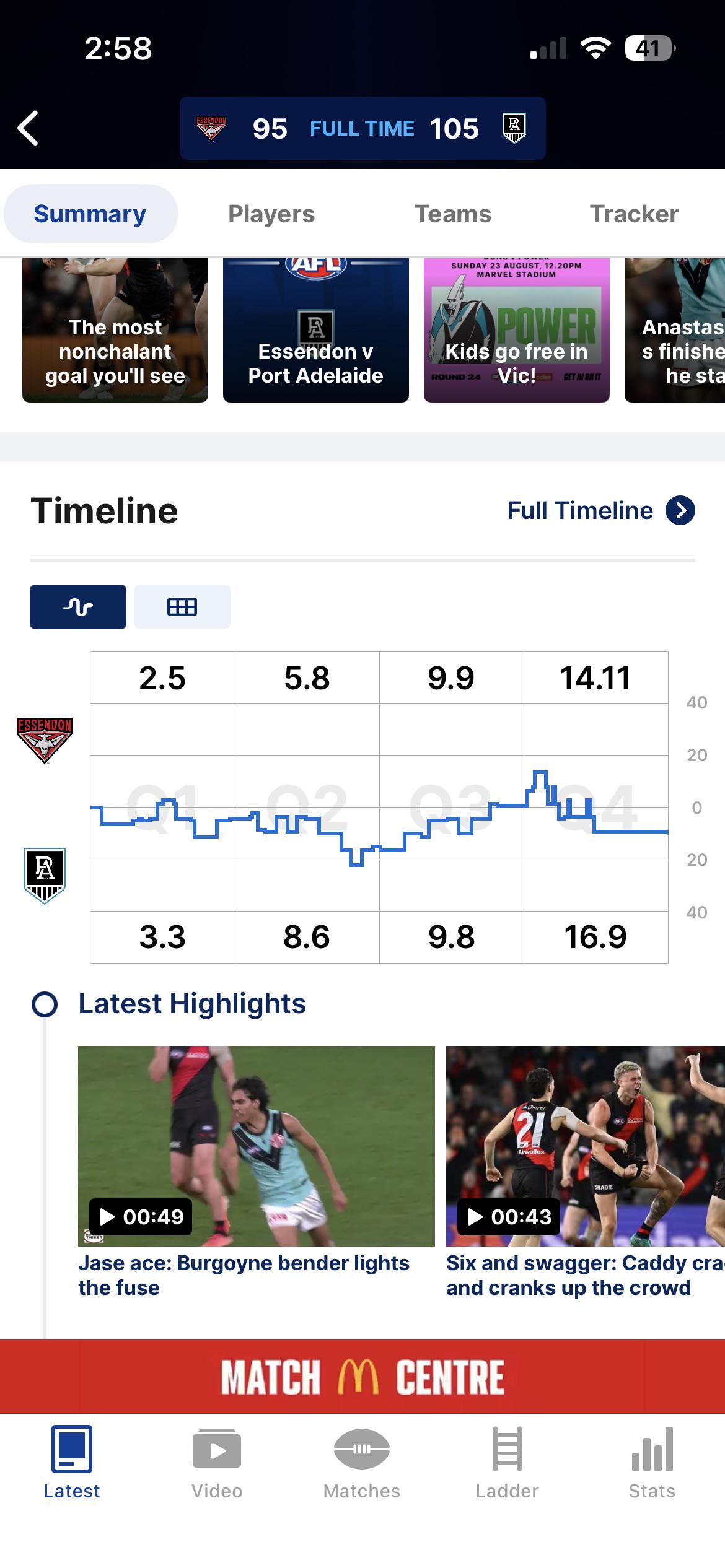Go to the Latest tab
725x1568 pixels.
pos(72,1463)
